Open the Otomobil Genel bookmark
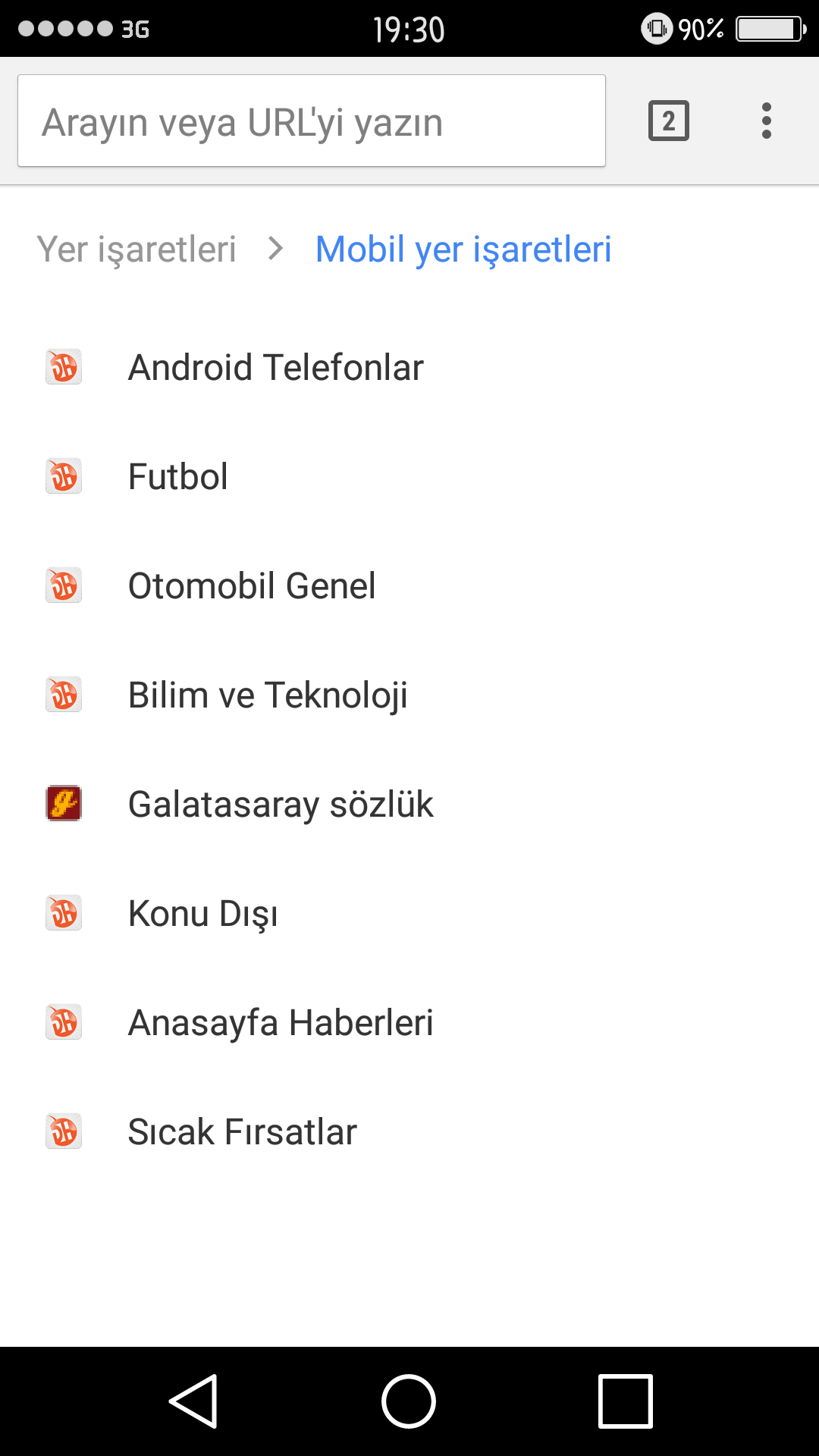Screen dimensions: 819x1456 (409, 585)
